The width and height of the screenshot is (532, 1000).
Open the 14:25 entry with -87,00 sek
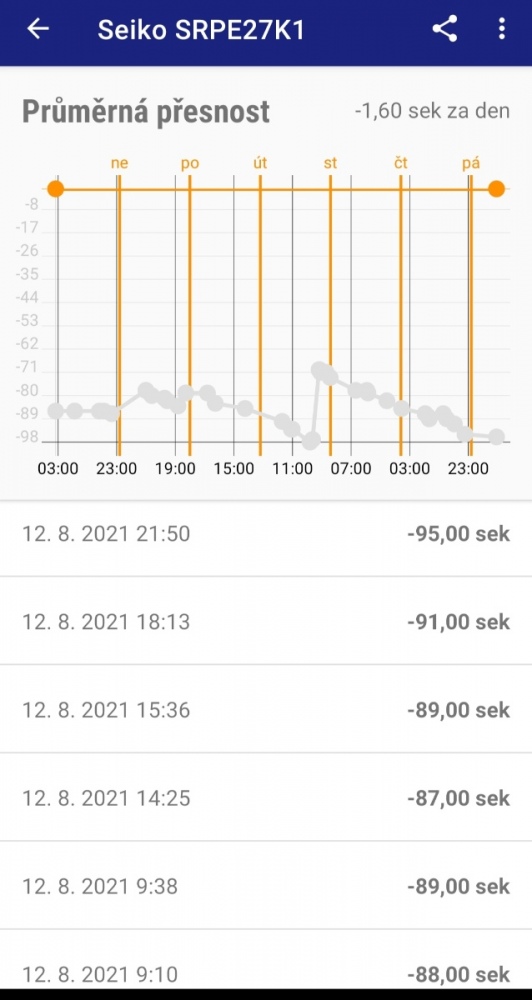(266, 797)
